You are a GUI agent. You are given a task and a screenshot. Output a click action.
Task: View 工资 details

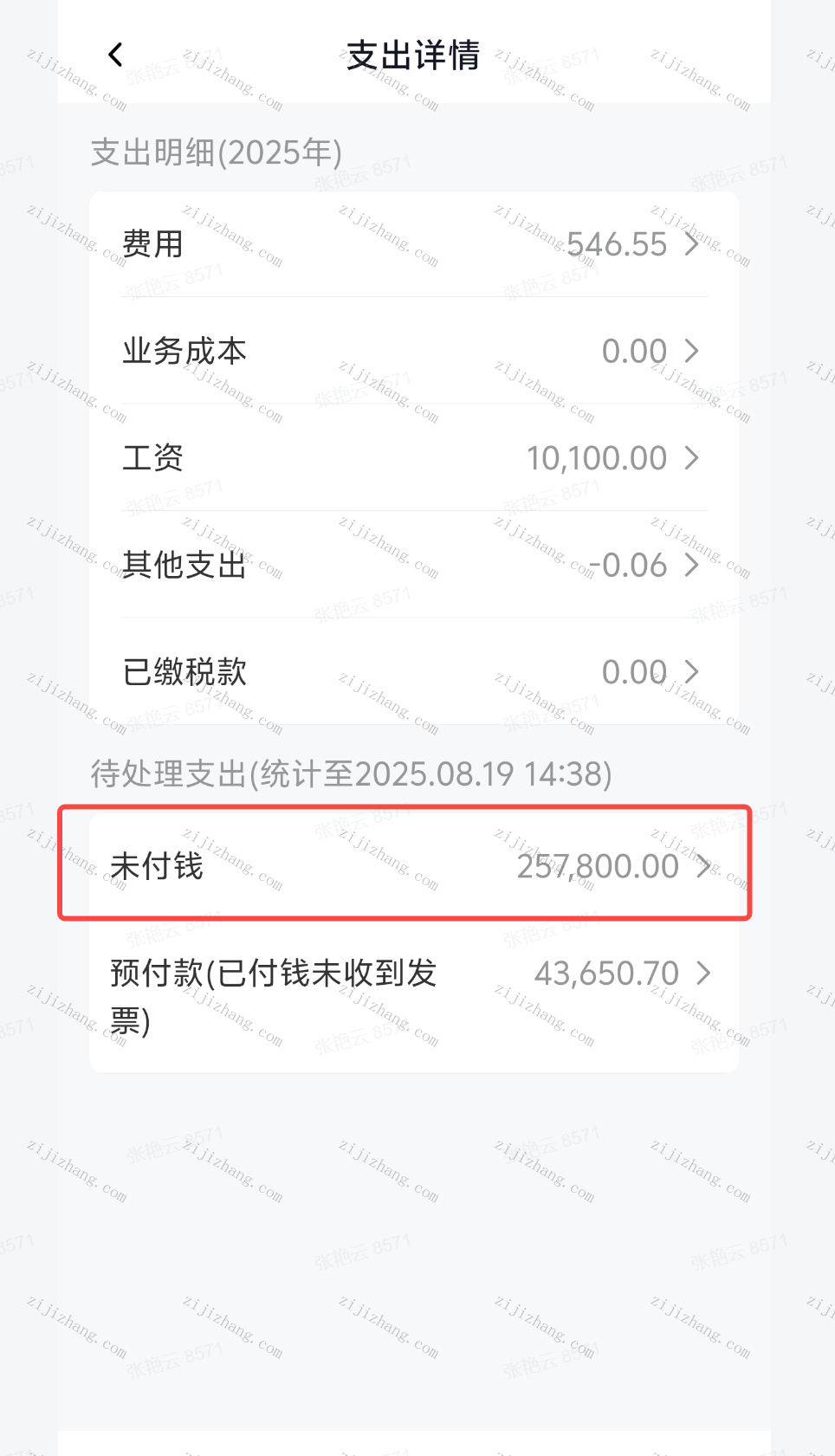(413, 458)
